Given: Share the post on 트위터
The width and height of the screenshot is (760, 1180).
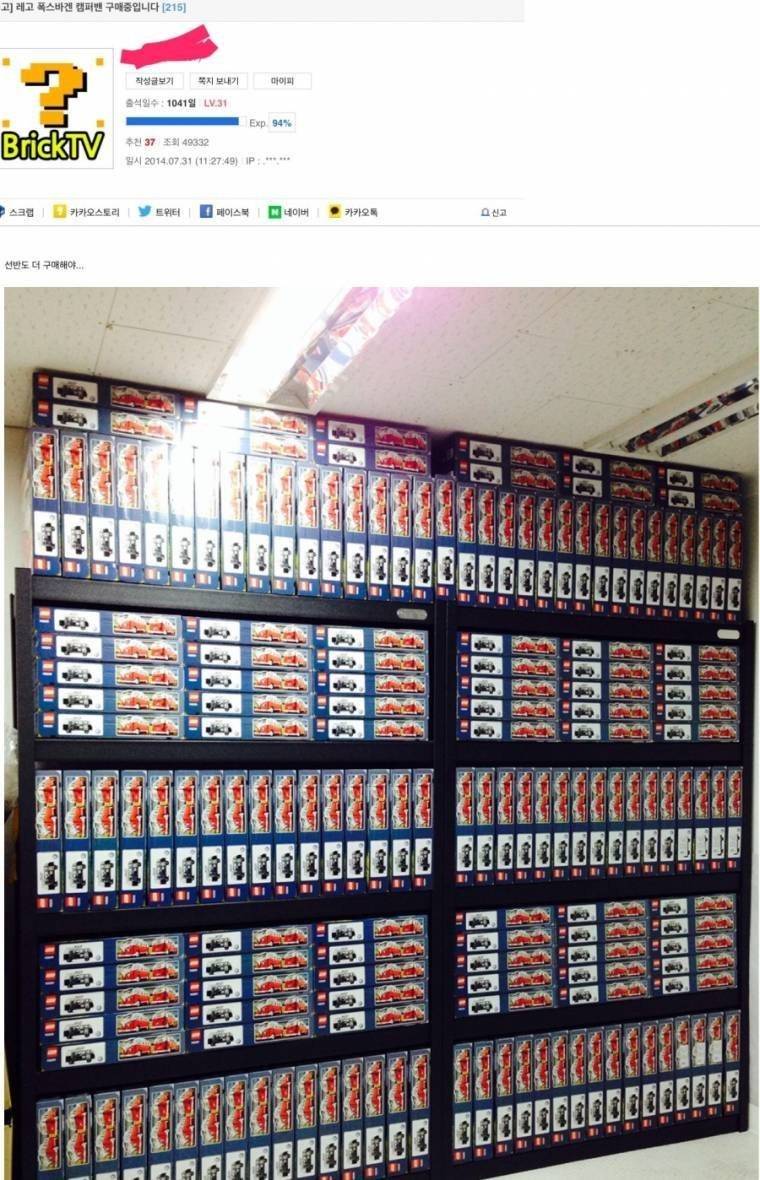Looking at the screenshot, I should tap(160, 212).
